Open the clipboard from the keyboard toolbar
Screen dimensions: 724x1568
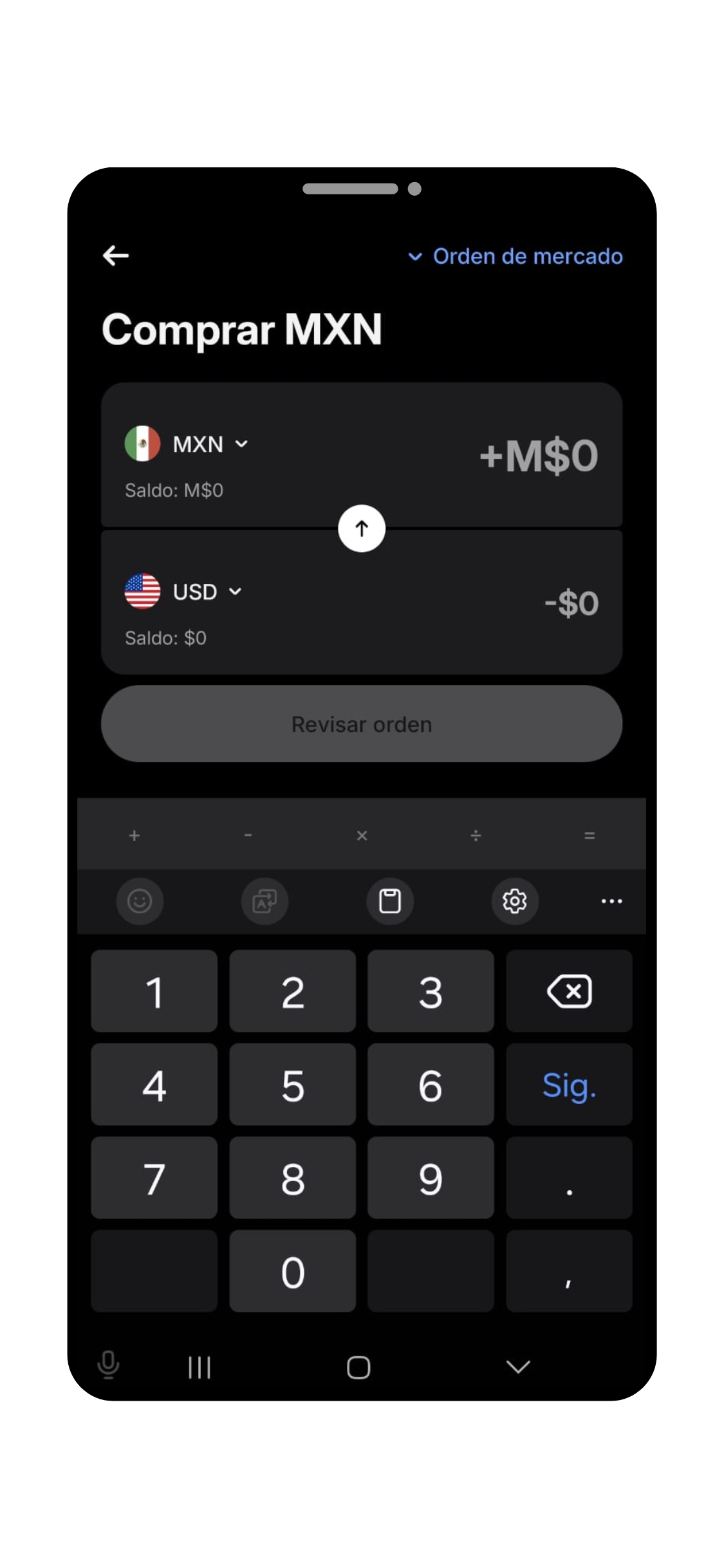pos(389,901)
